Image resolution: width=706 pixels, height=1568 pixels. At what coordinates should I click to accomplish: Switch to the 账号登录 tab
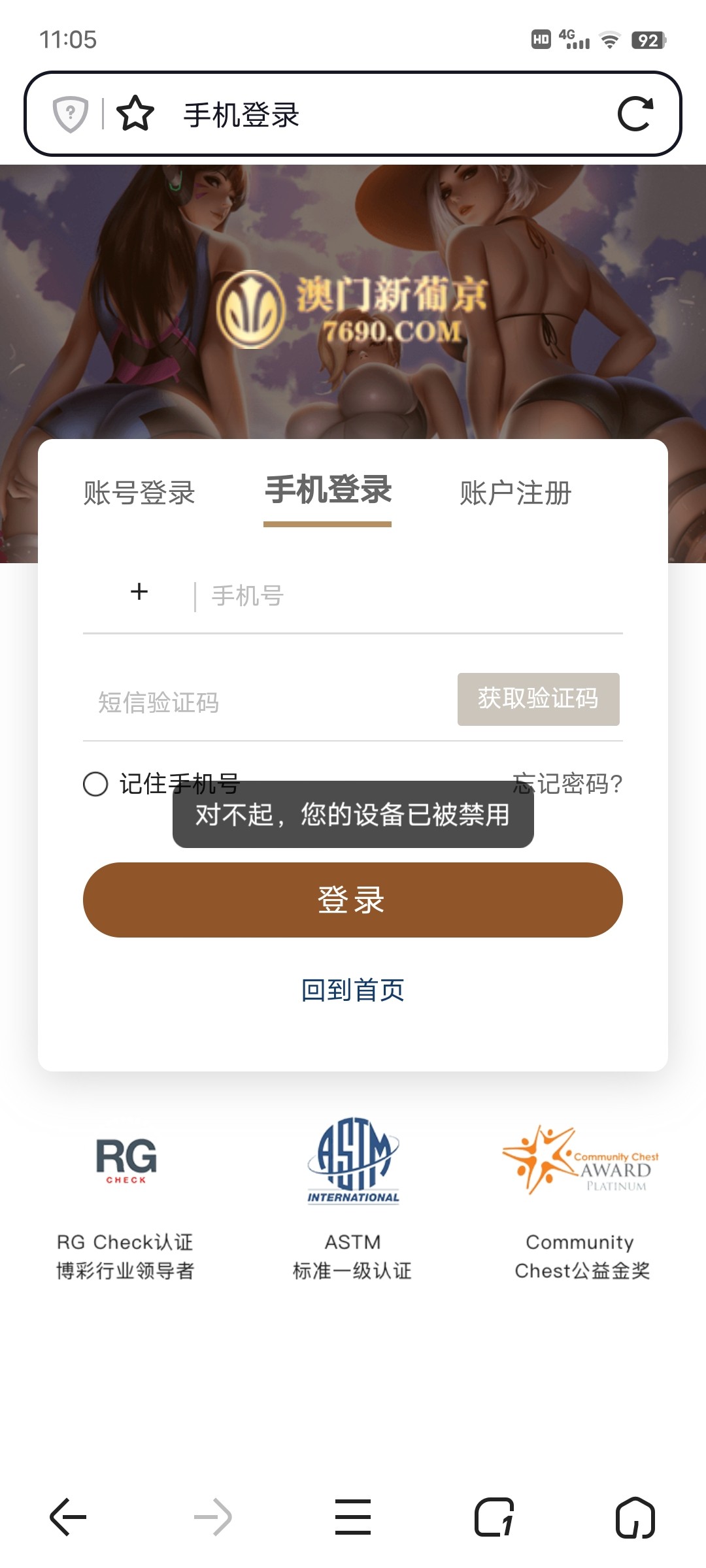[139, 493]
